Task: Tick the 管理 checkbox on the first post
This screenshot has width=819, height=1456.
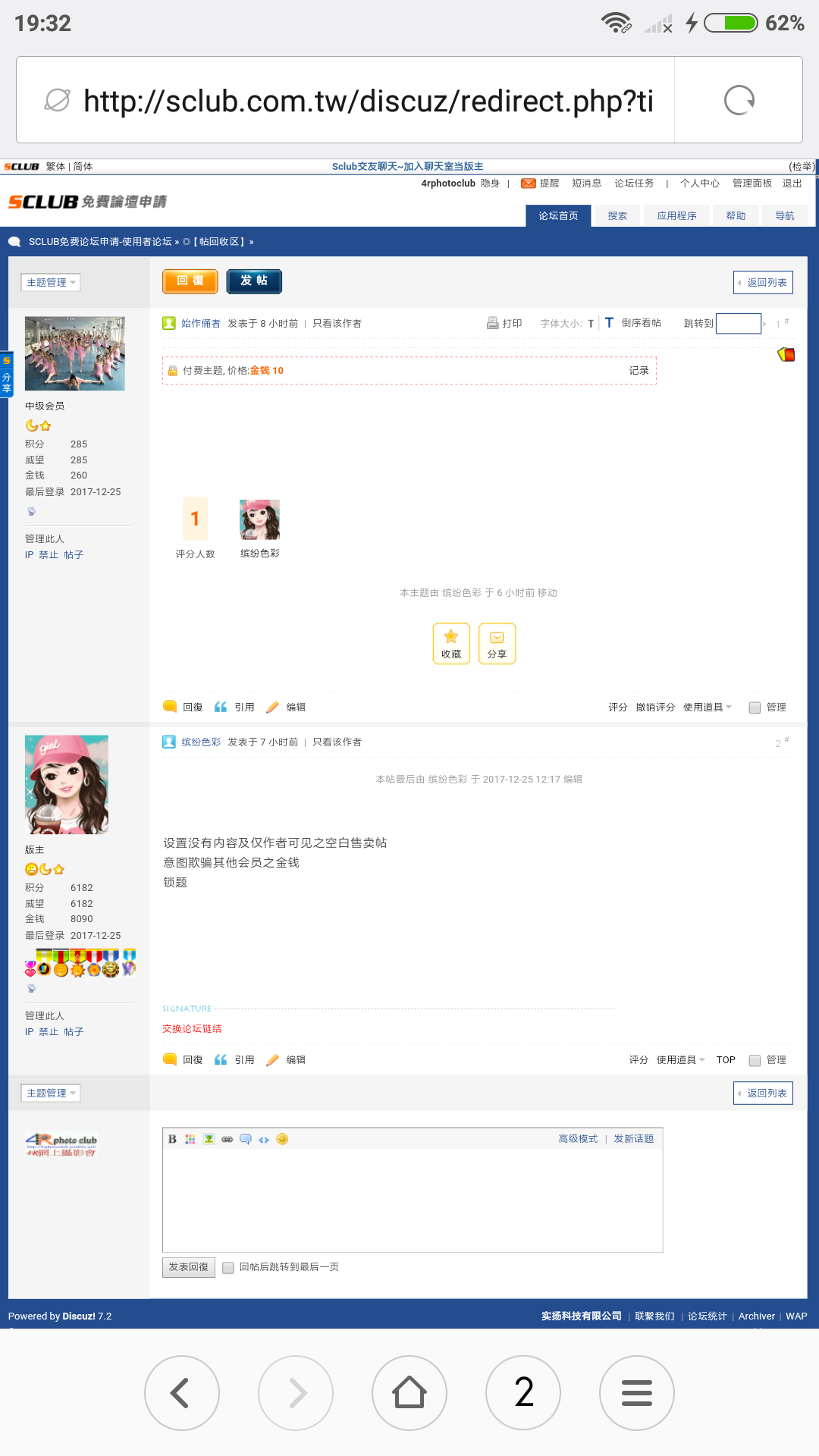Action: coord(755,708)
